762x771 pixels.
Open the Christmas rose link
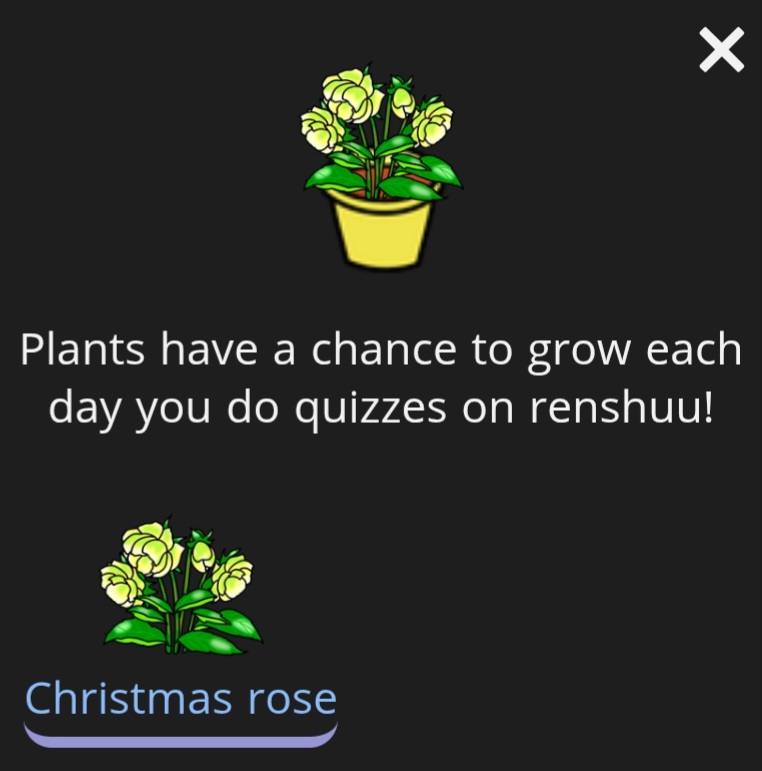click(181, 699)
